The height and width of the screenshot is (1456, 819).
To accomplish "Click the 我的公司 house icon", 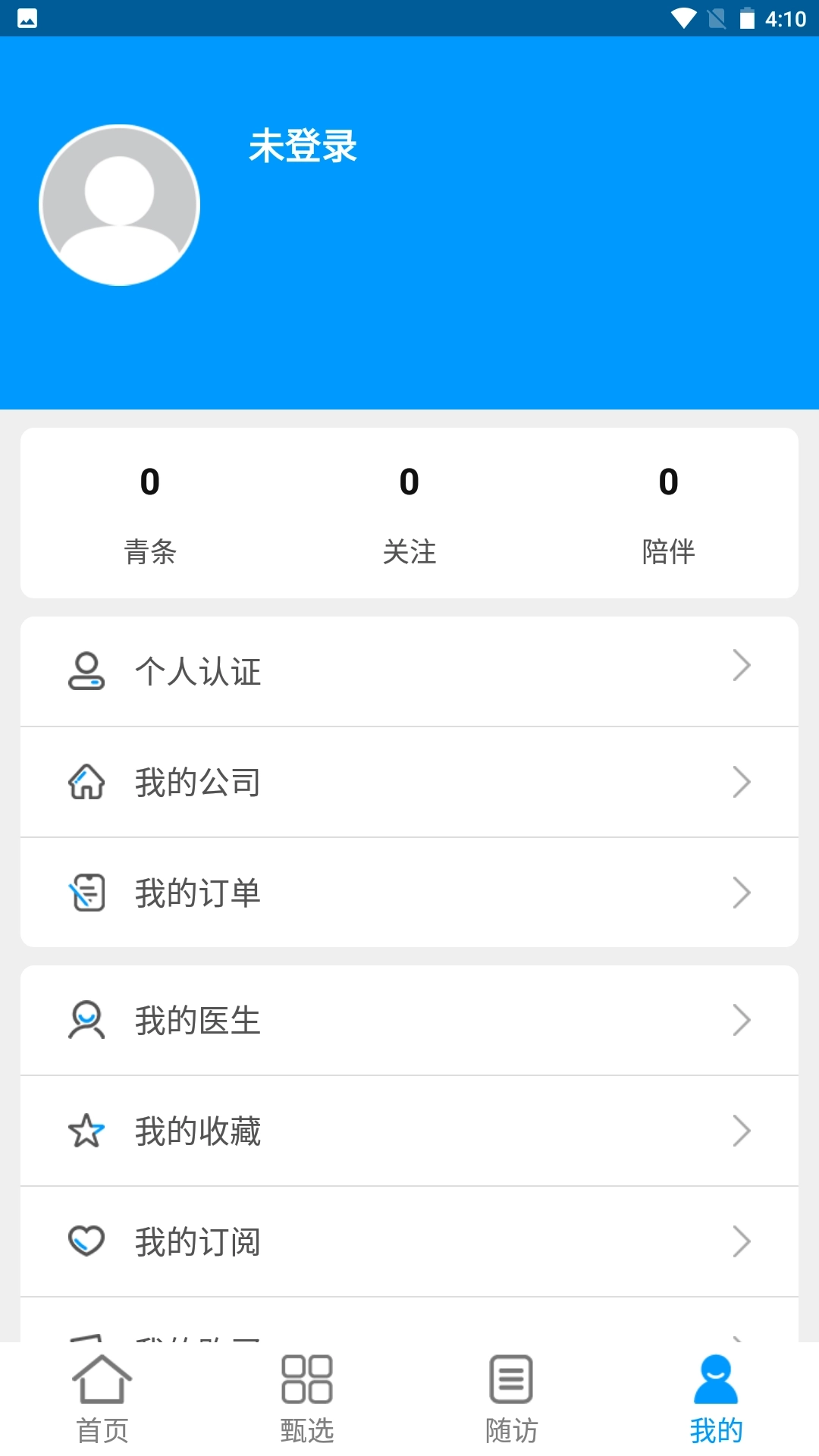I will tap(86, 781).
